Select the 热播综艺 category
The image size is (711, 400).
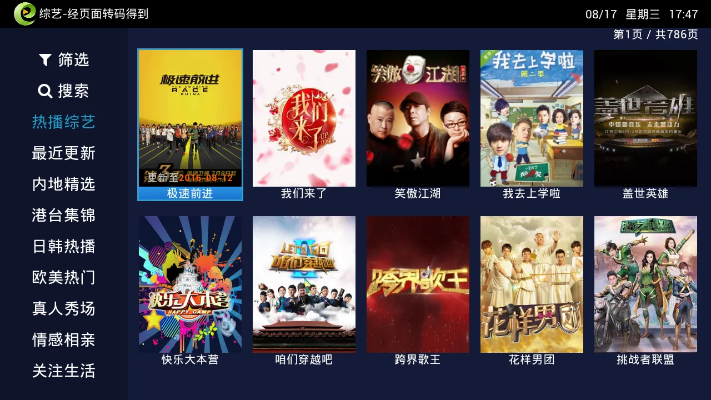point(63,122)
